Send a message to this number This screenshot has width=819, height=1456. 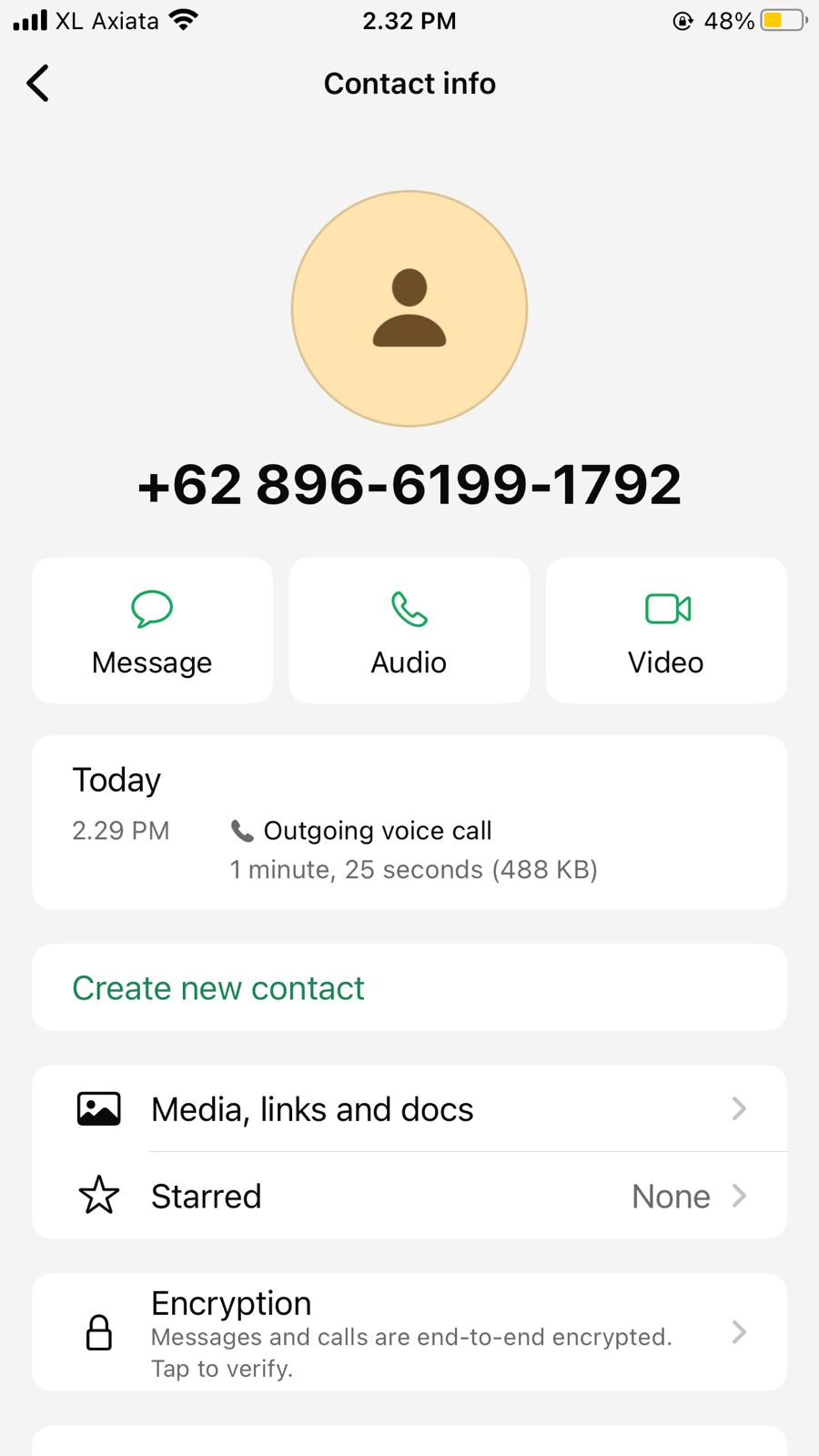(x=152, y=631)
